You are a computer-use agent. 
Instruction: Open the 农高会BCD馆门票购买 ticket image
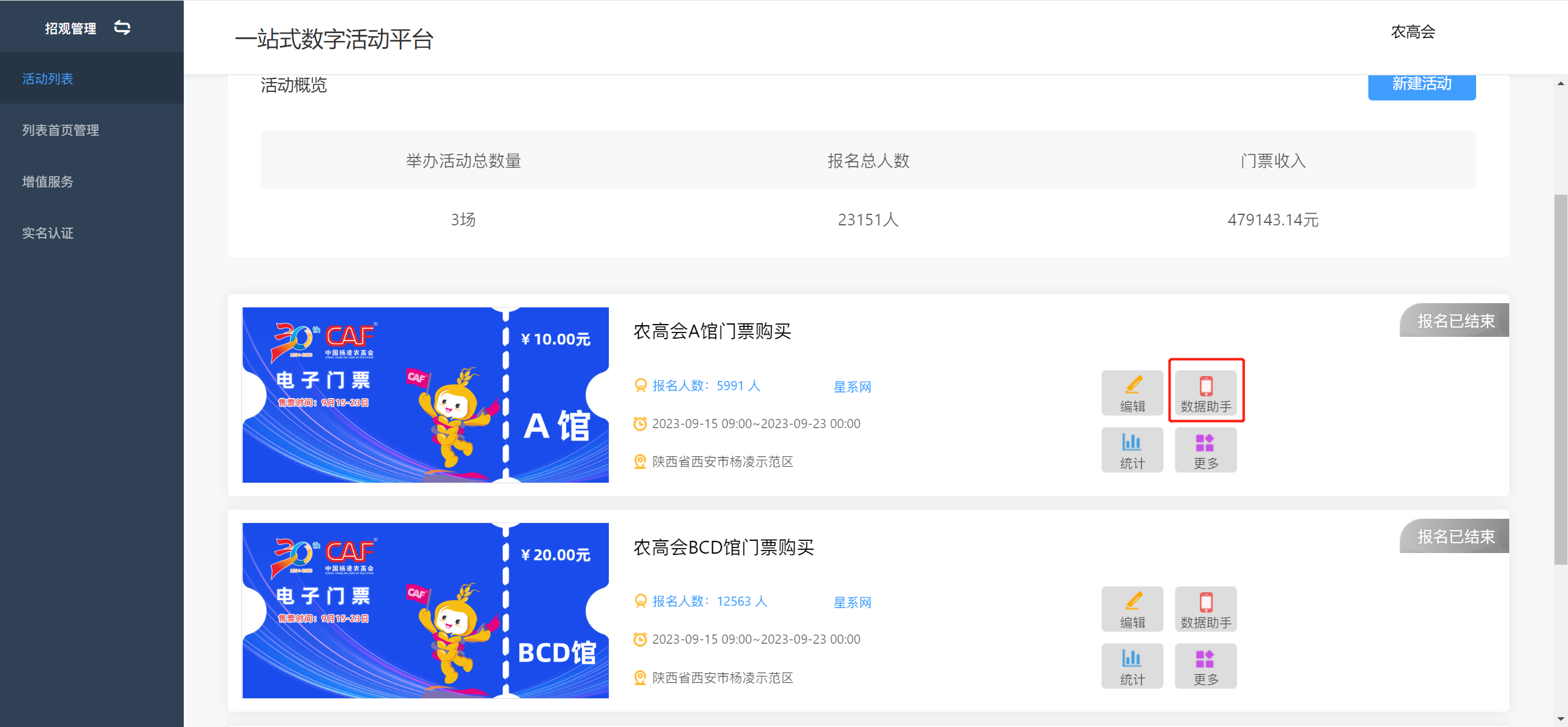(425, 611)
